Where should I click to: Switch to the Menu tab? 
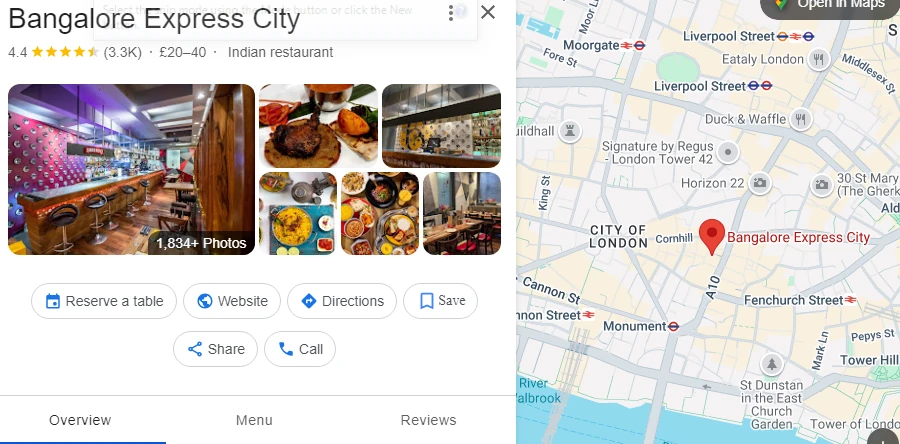tap(254, 420)
